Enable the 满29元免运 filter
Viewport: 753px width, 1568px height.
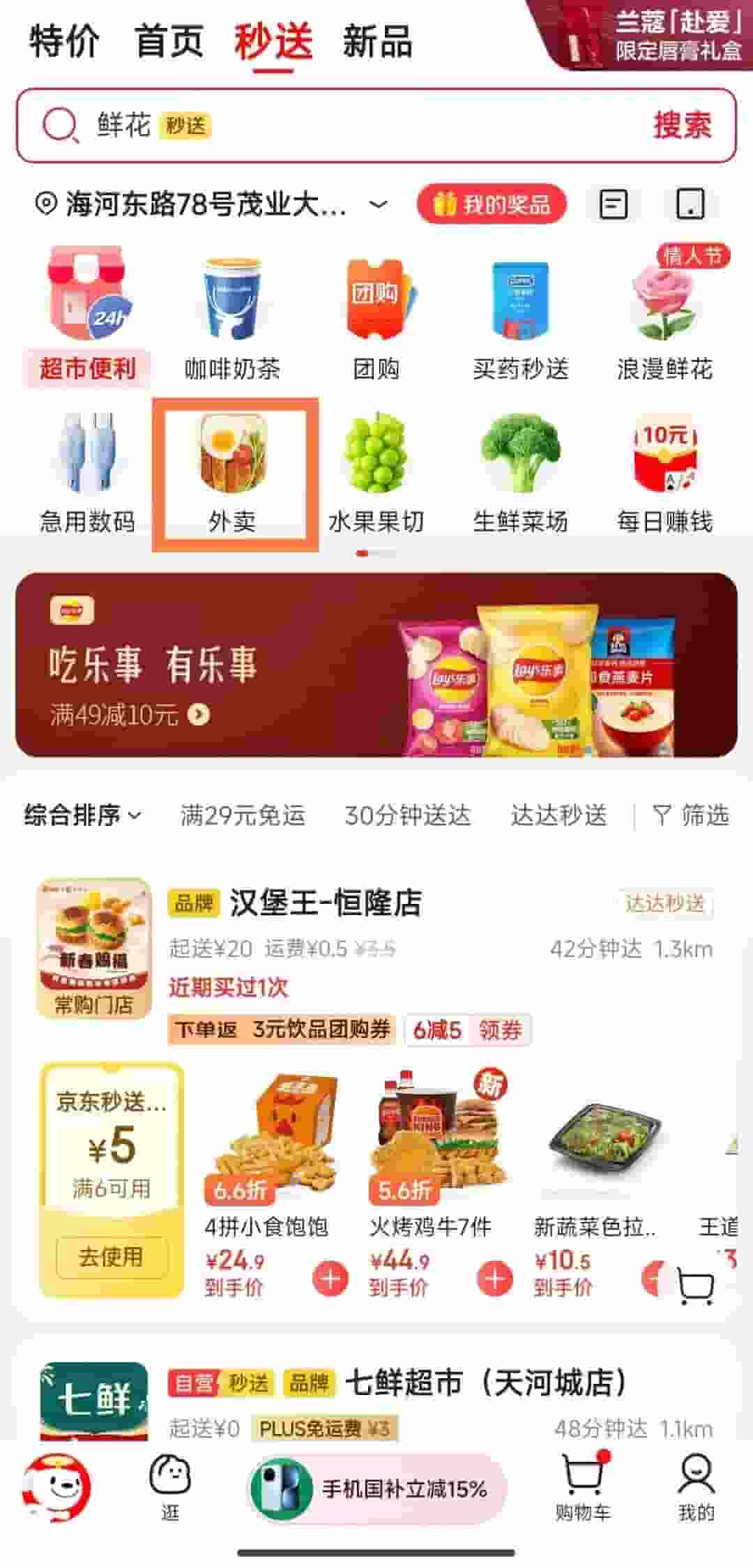pyautogui.click(x=241, y=815)
